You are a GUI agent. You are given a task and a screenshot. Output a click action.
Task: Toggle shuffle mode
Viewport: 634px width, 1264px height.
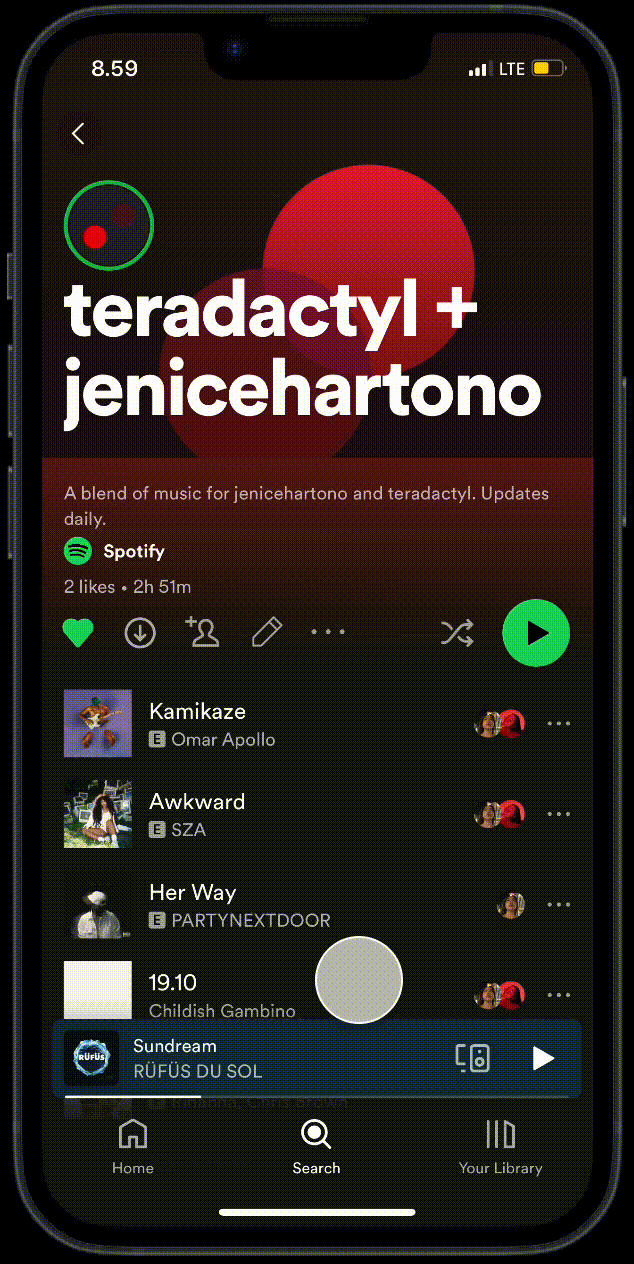[457, 632]
